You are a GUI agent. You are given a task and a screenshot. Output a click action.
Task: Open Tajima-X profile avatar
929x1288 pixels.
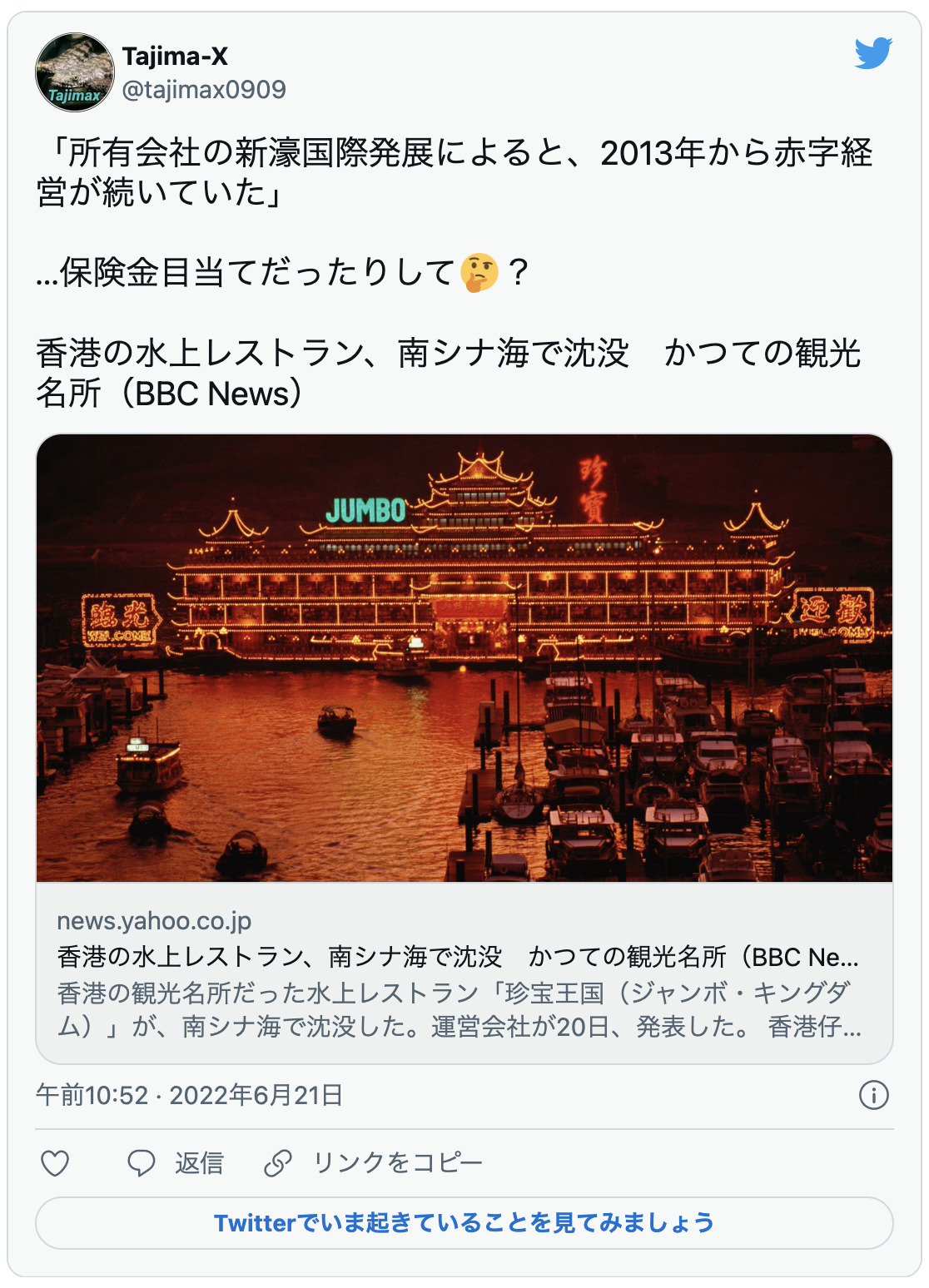click(74, 73)
